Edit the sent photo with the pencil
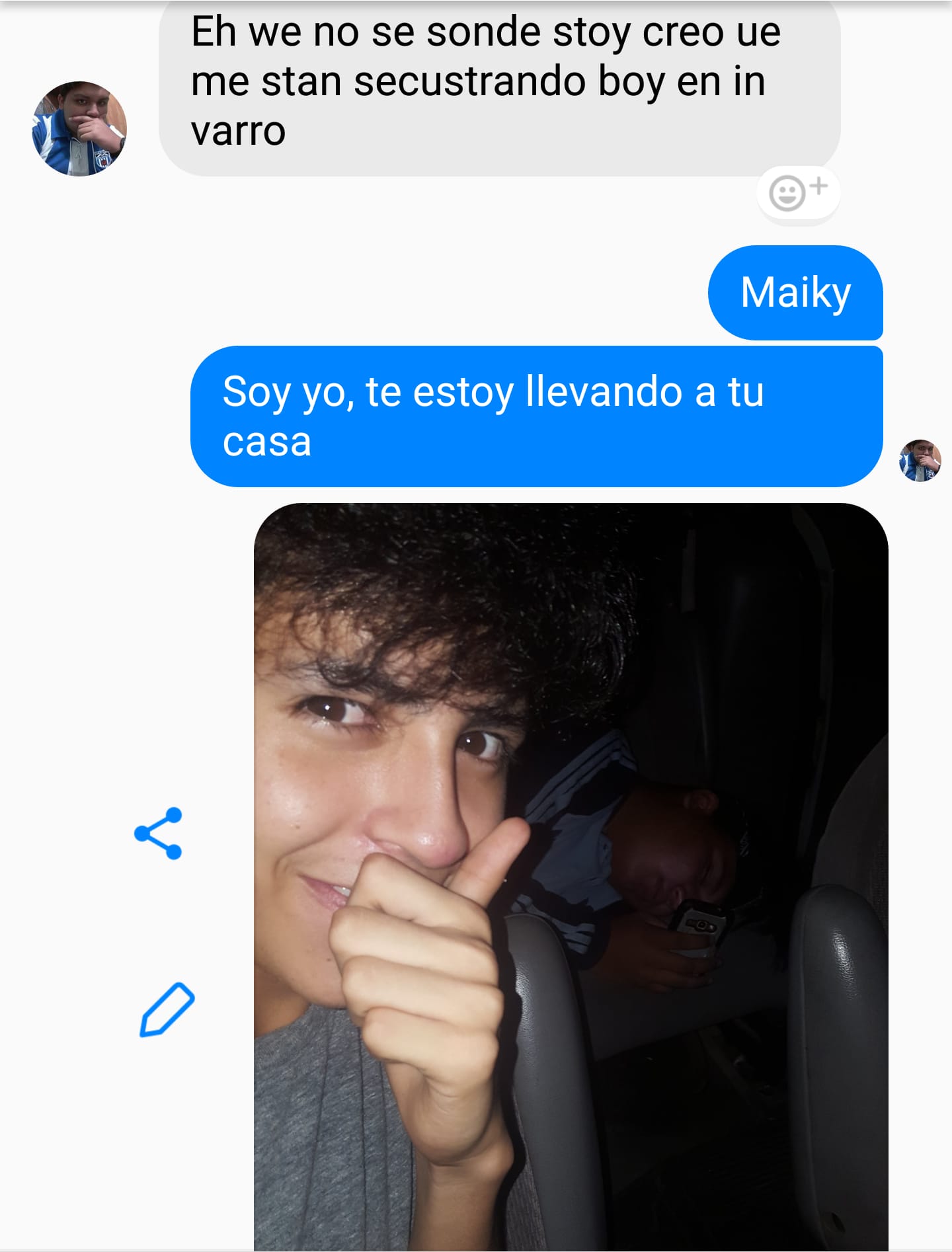Viewport: 952px width, 1252px height. [167, 1009]
